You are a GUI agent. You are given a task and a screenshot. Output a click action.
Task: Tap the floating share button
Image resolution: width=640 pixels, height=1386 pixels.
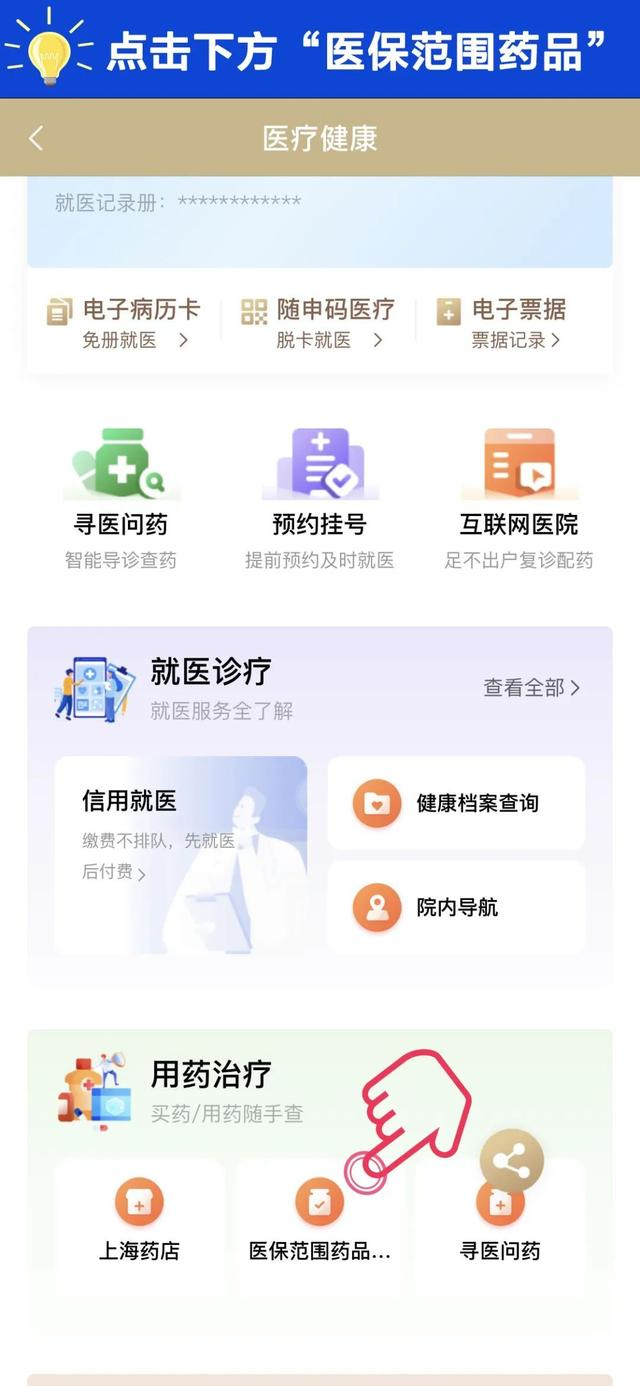pyautogui.click(x=512, y=1162)
